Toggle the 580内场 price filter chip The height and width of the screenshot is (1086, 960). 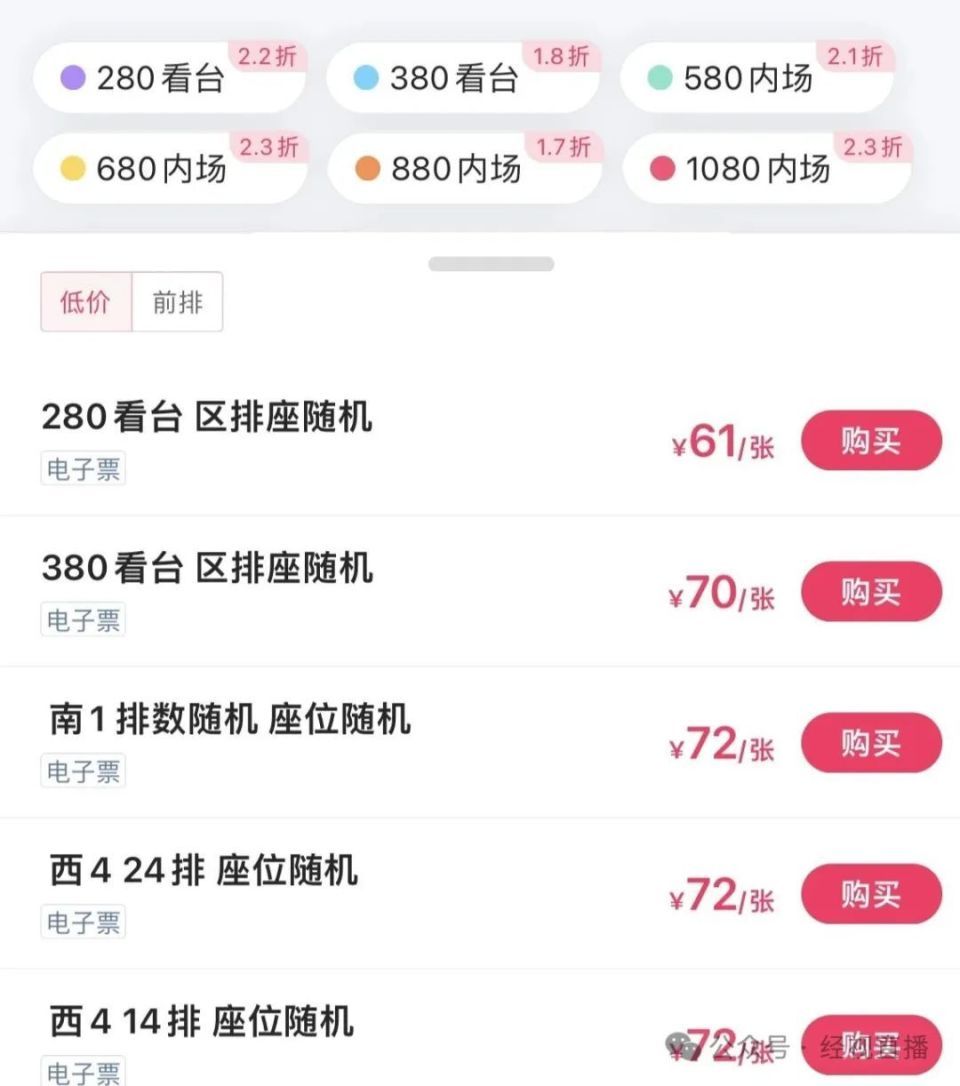coord(755,78)
